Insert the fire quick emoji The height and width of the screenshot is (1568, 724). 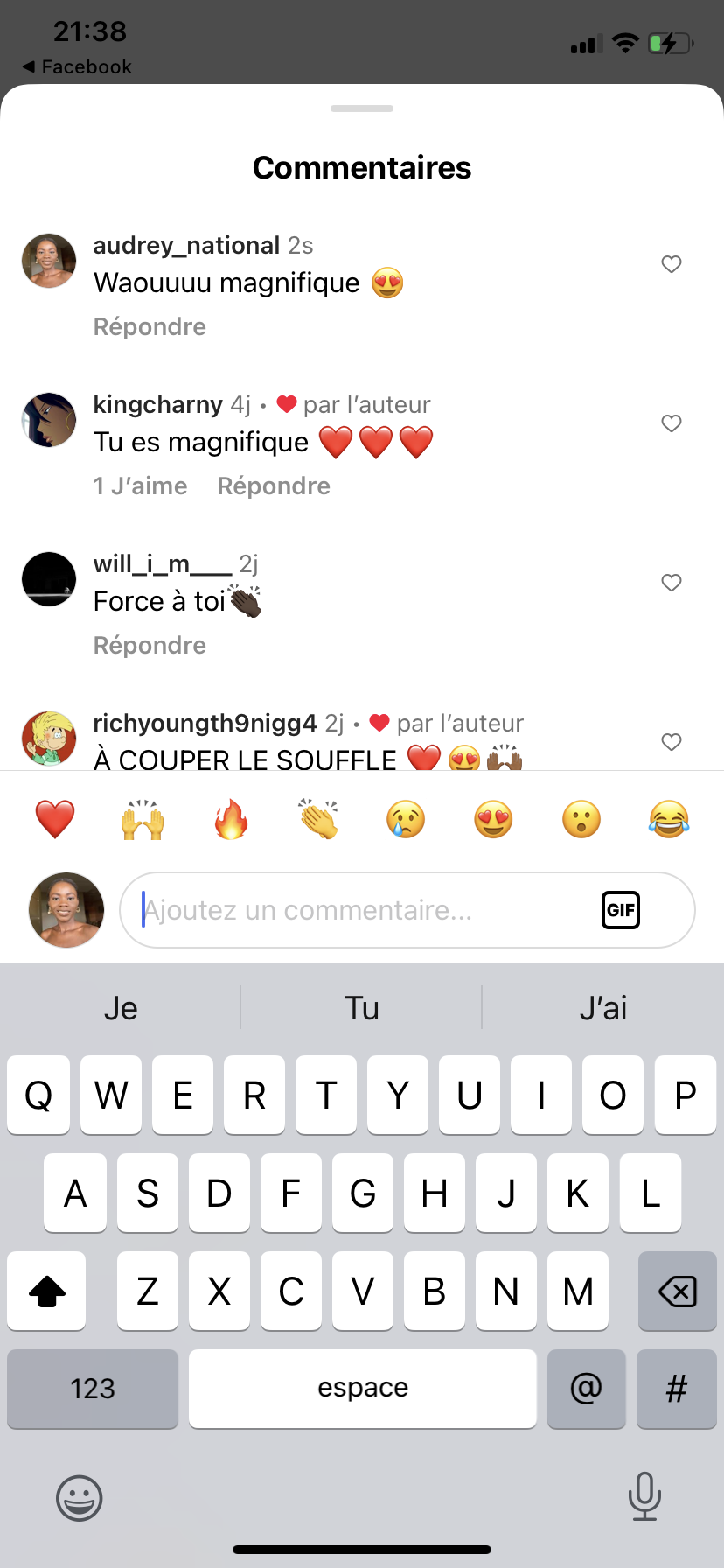pyautogui.click(x=231, y=820)
